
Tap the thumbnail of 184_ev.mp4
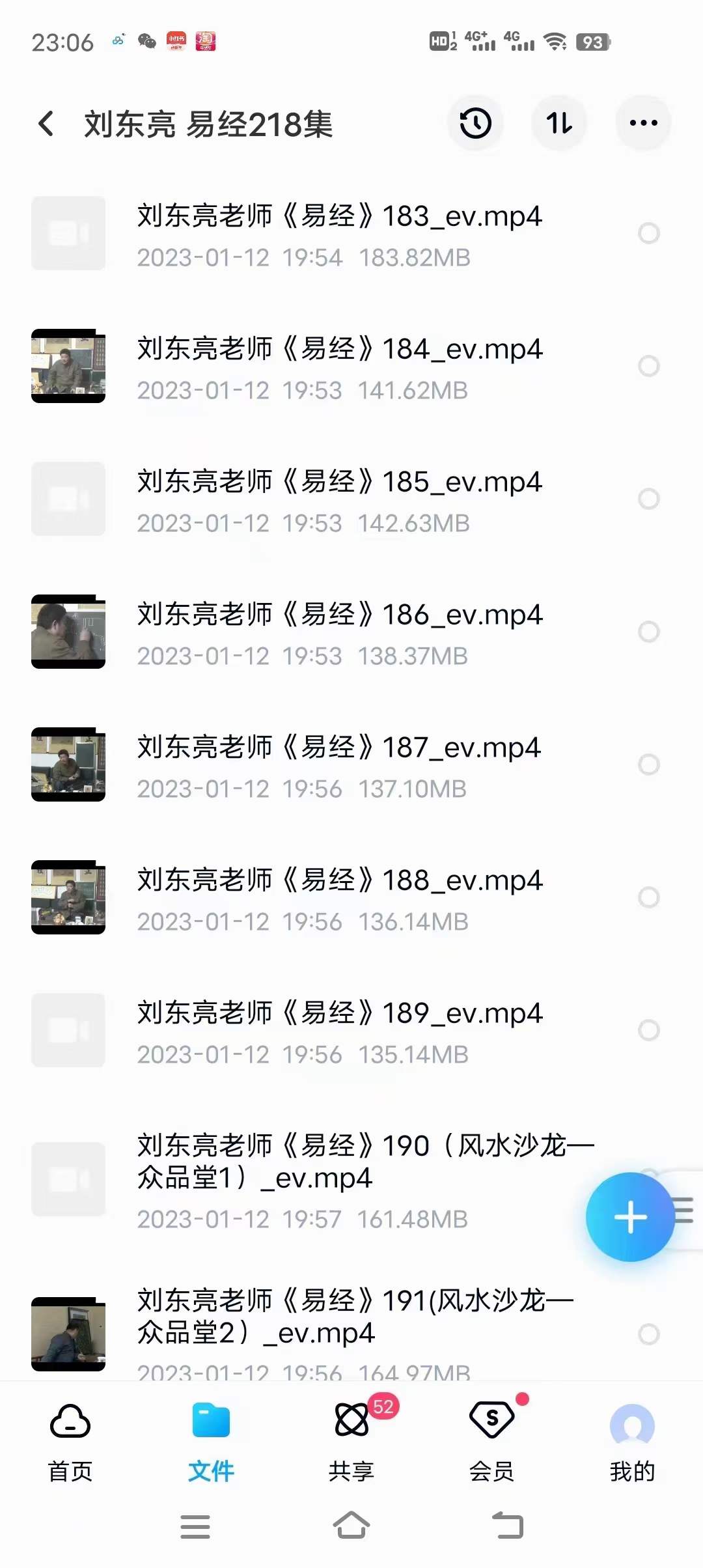click(x=68, y=367)
